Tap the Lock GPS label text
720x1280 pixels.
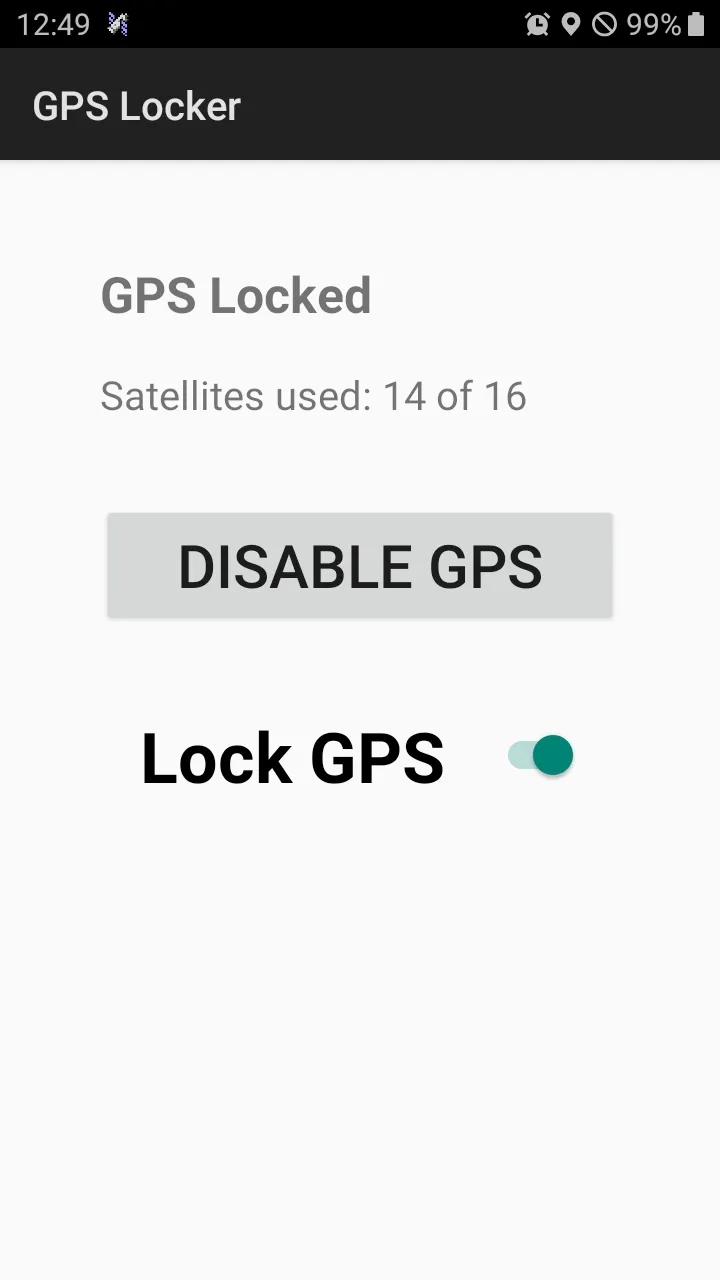click(291, 757)
